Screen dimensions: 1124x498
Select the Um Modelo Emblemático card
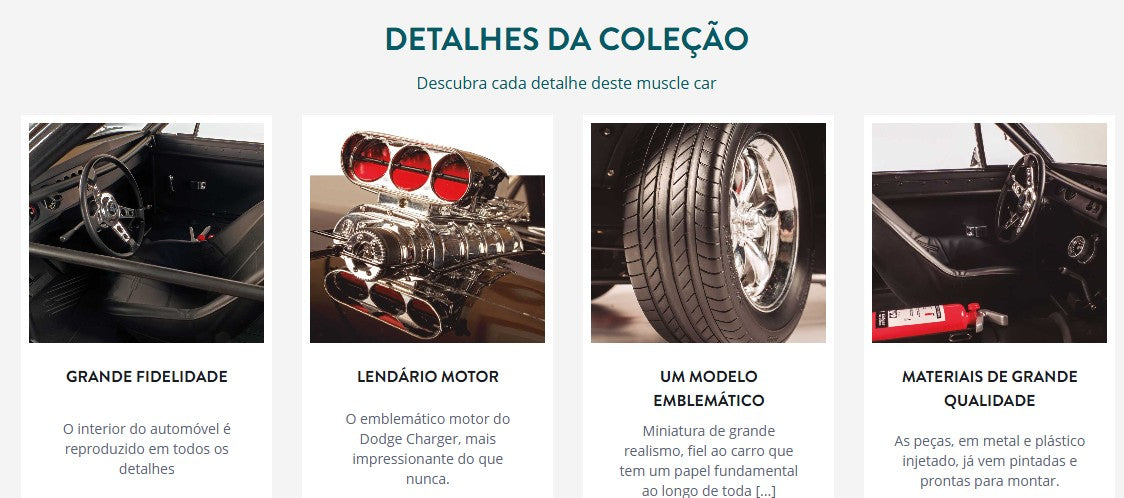point(708,388)
